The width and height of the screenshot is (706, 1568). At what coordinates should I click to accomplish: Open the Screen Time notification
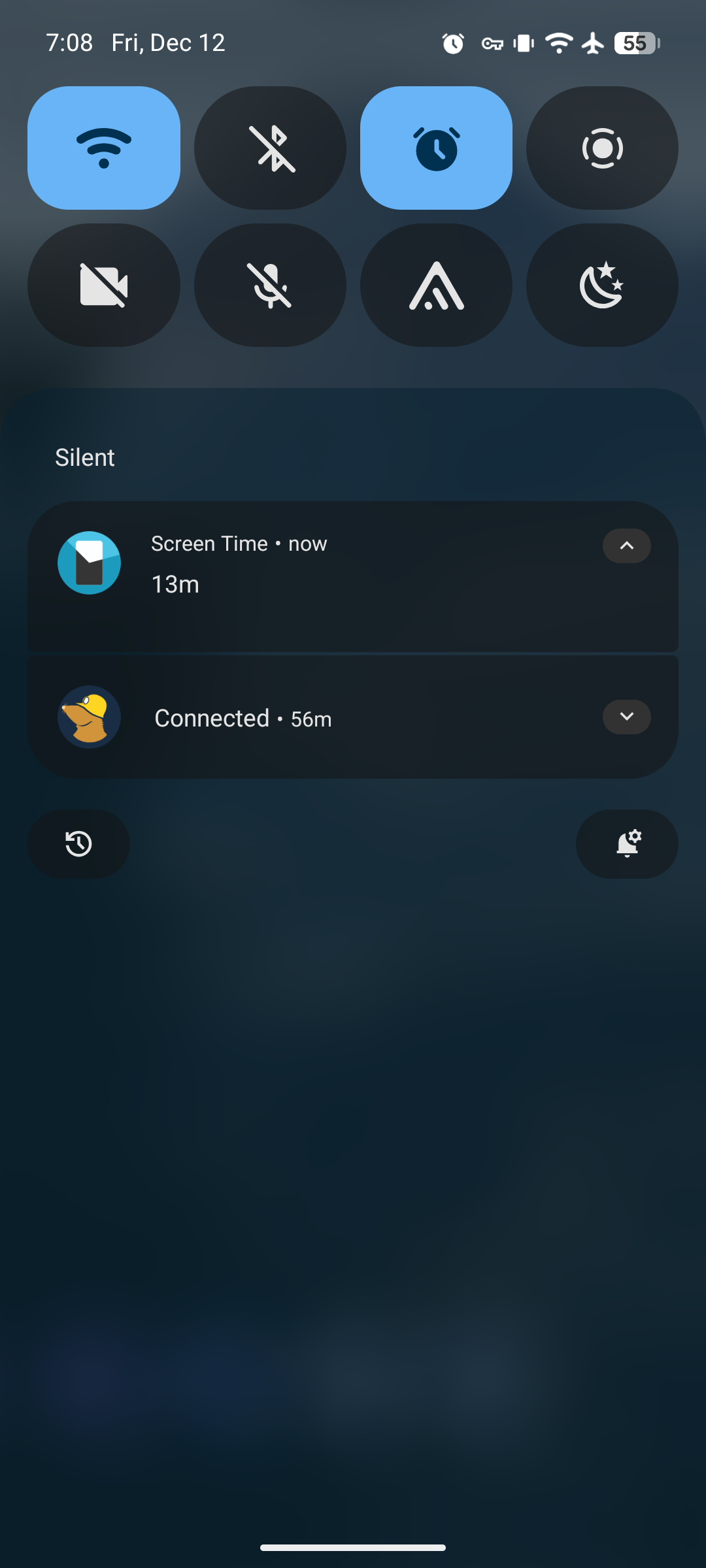click(327, 563)
